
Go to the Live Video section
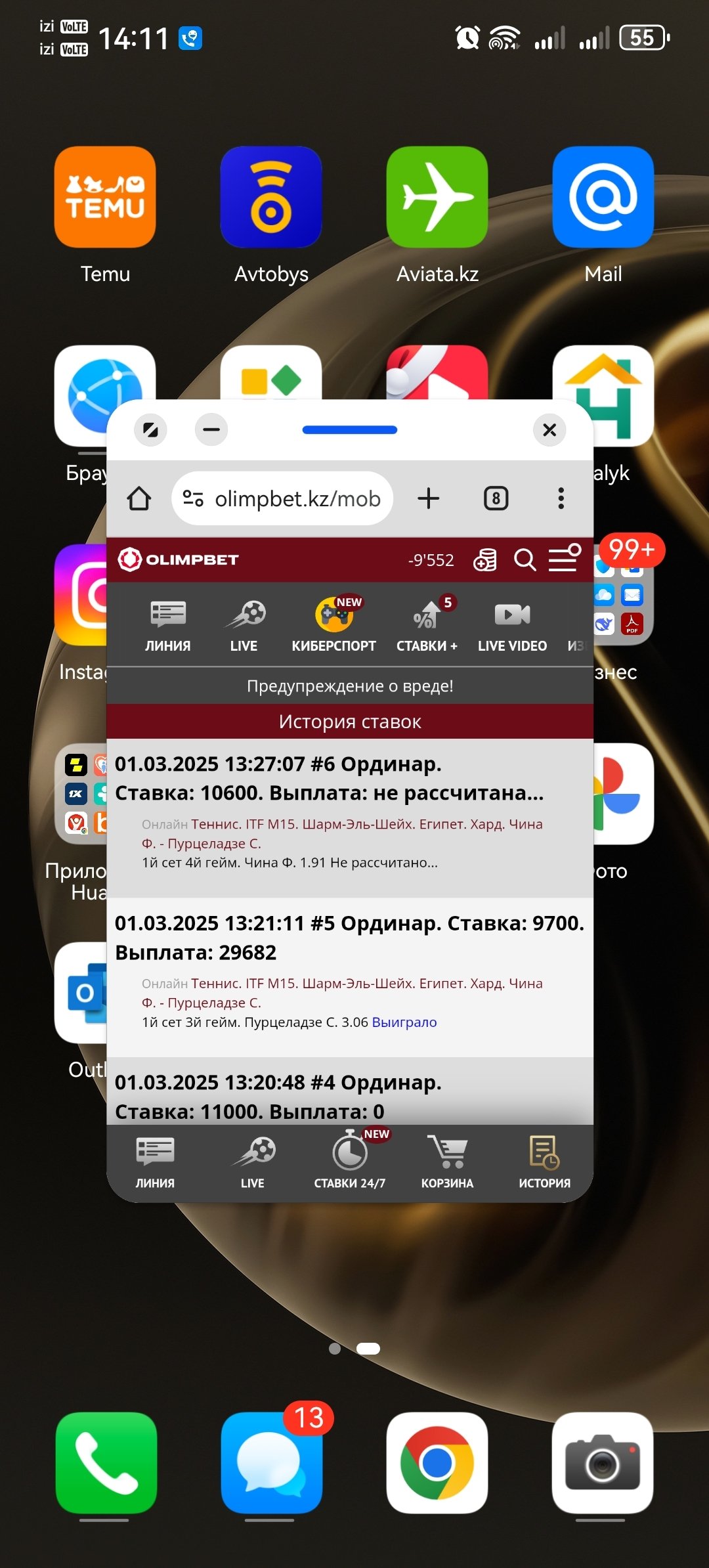tap(512, 624)
